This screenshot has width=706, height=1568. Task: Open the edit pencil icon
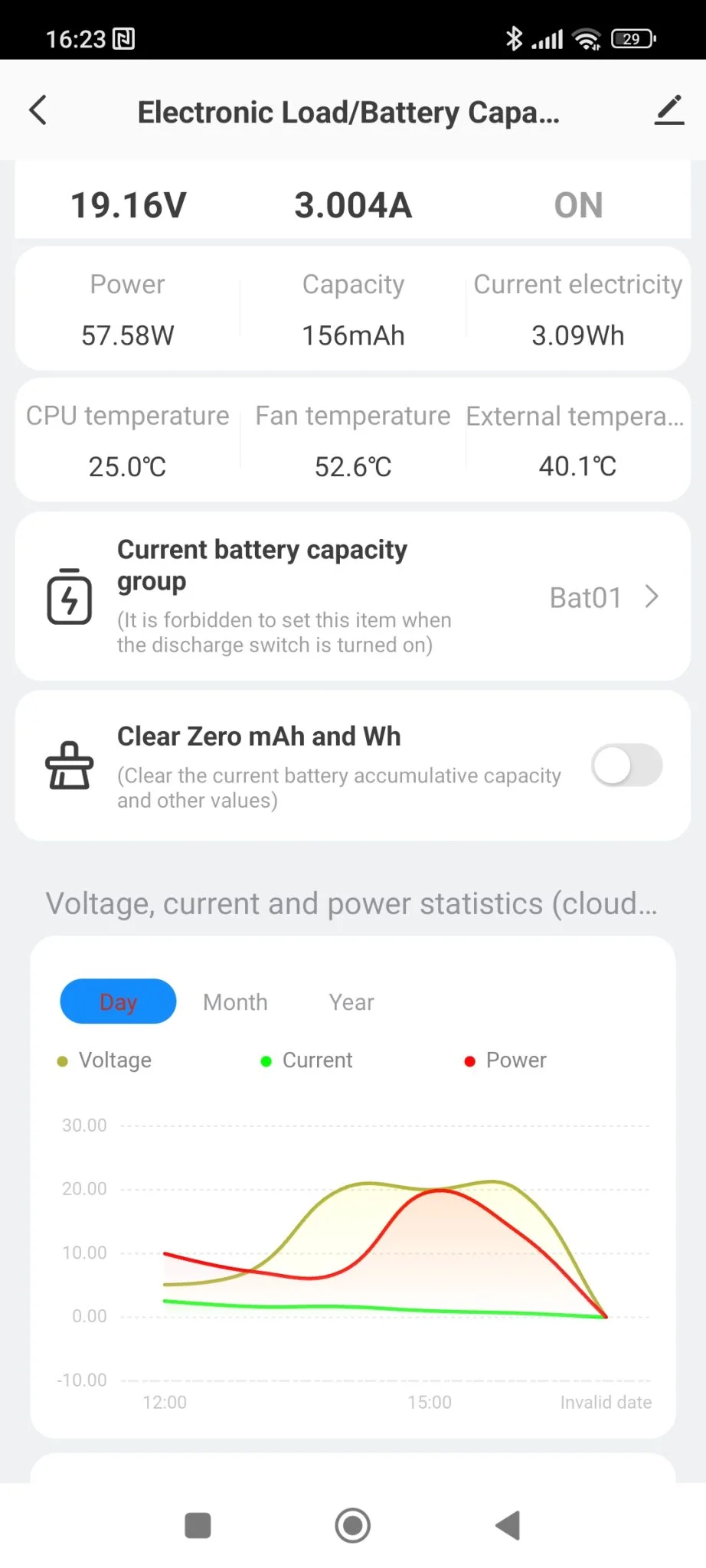click(x=668, y=110)
